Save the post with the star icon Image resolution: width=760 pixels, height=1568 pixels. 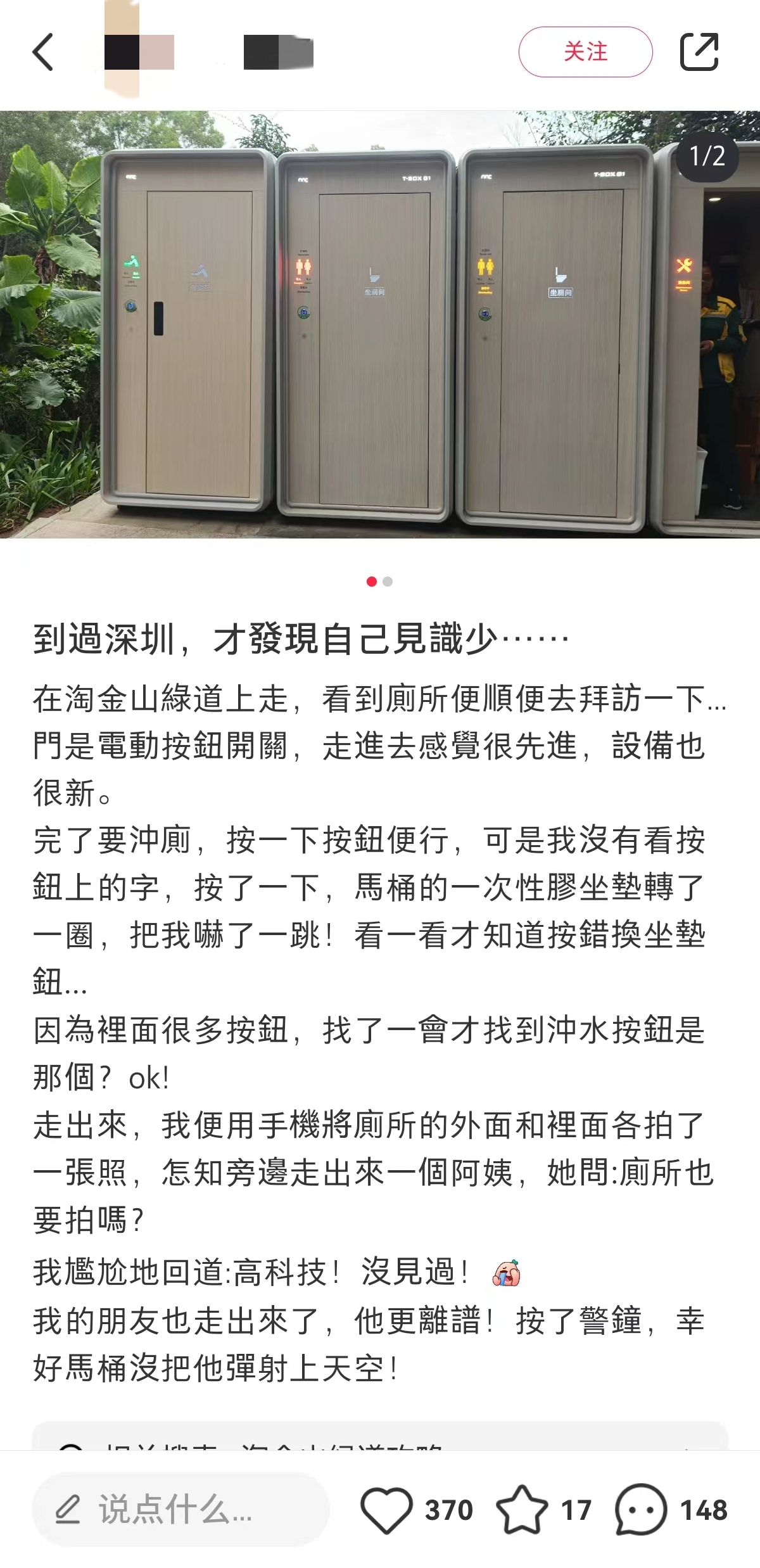(522, 1510)
